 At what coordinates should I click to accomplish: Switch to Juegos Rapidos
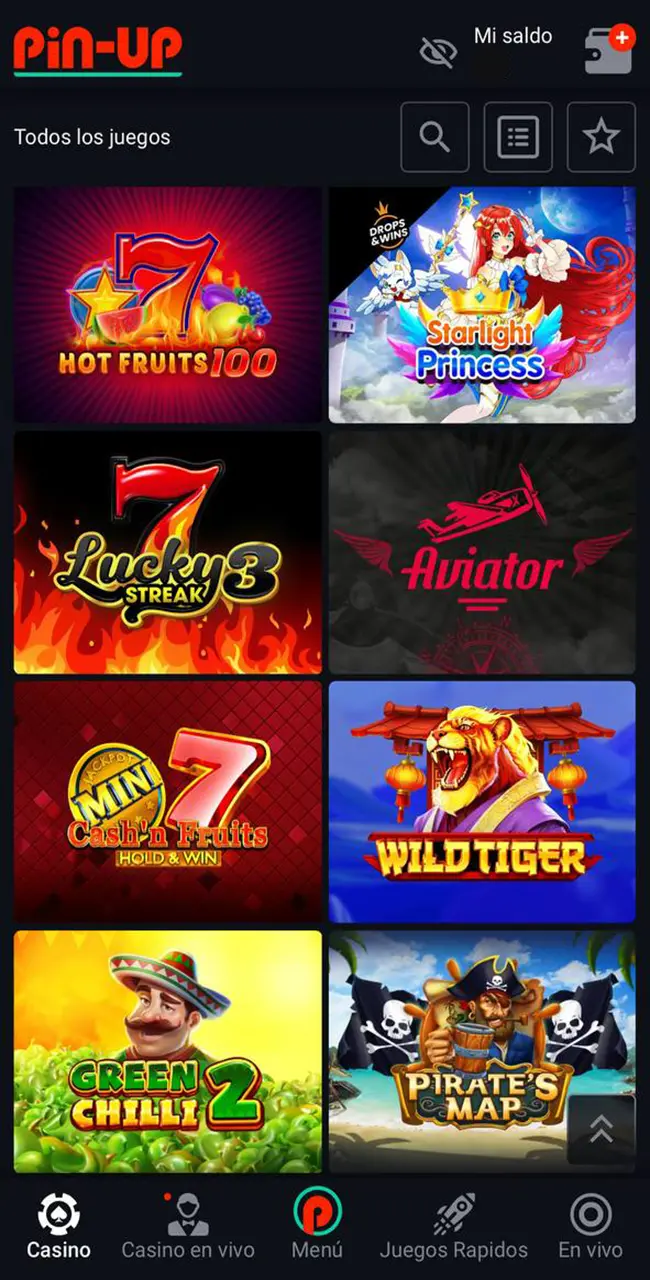[454, 1227]
